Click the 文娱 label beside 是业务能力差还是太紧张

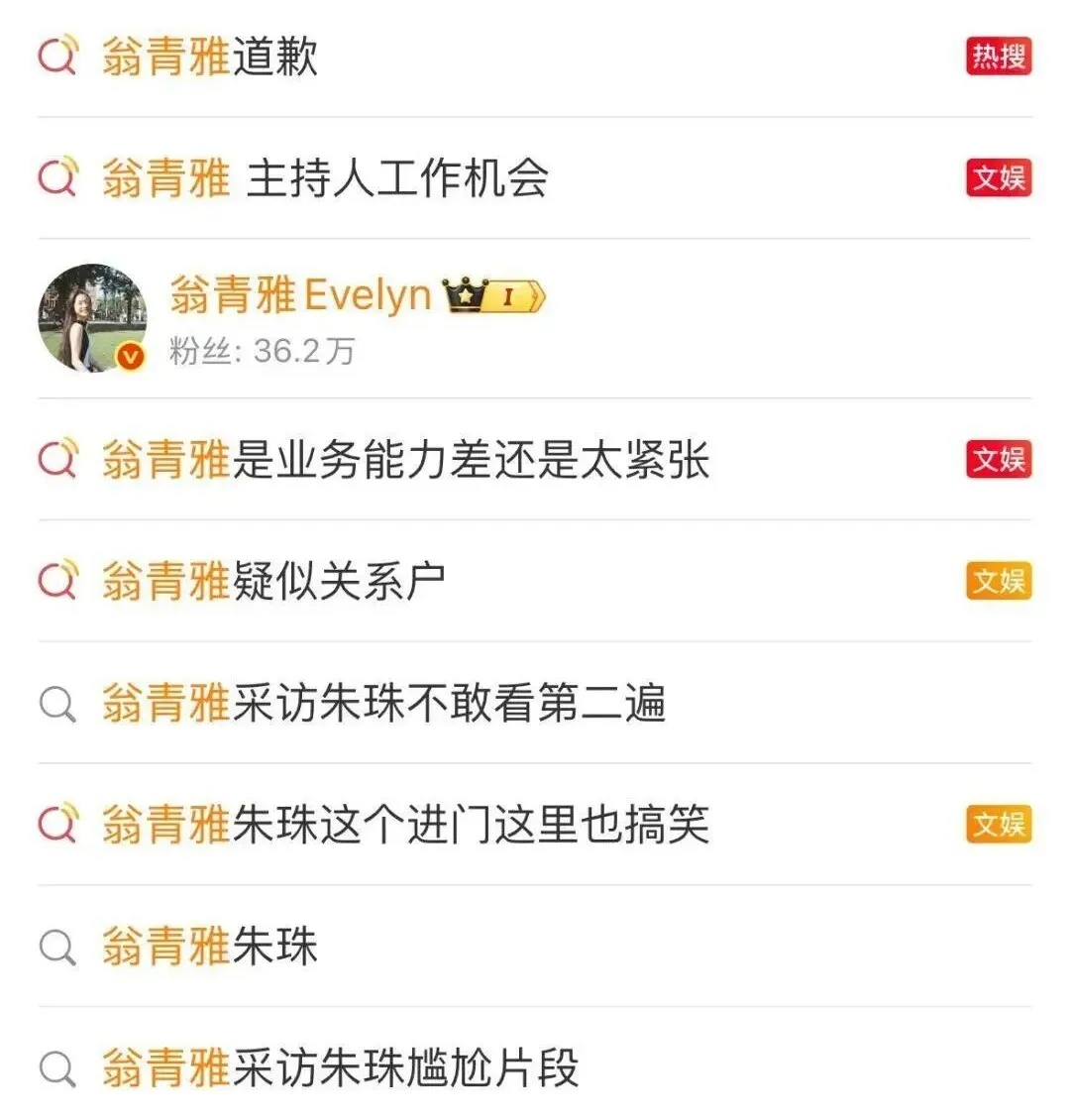[x=1001, y=461]
